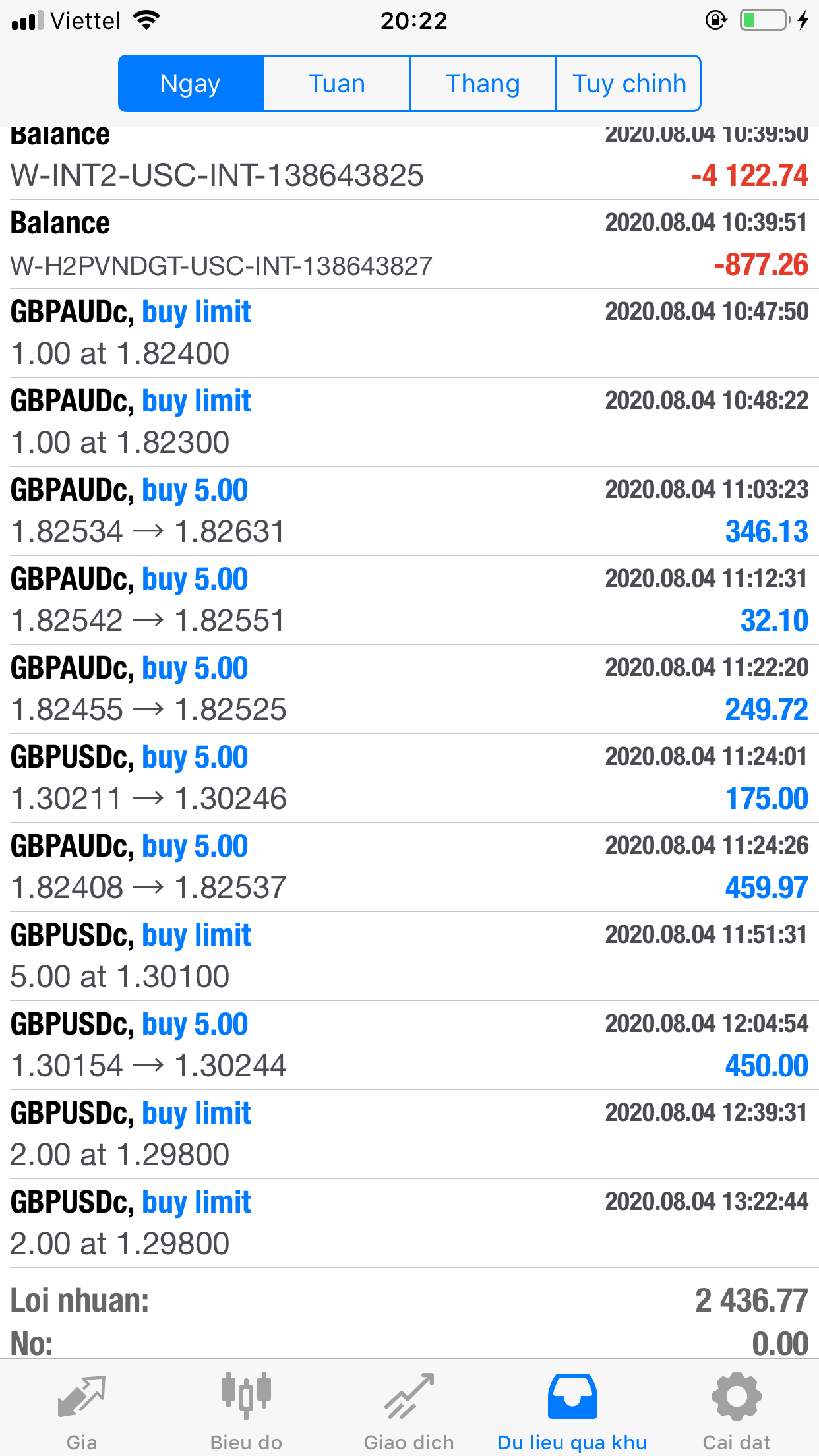Tap the GBPAUDc buy limit at 1.82300
The width and height of the screenshot is (819, 1456).
409,422
